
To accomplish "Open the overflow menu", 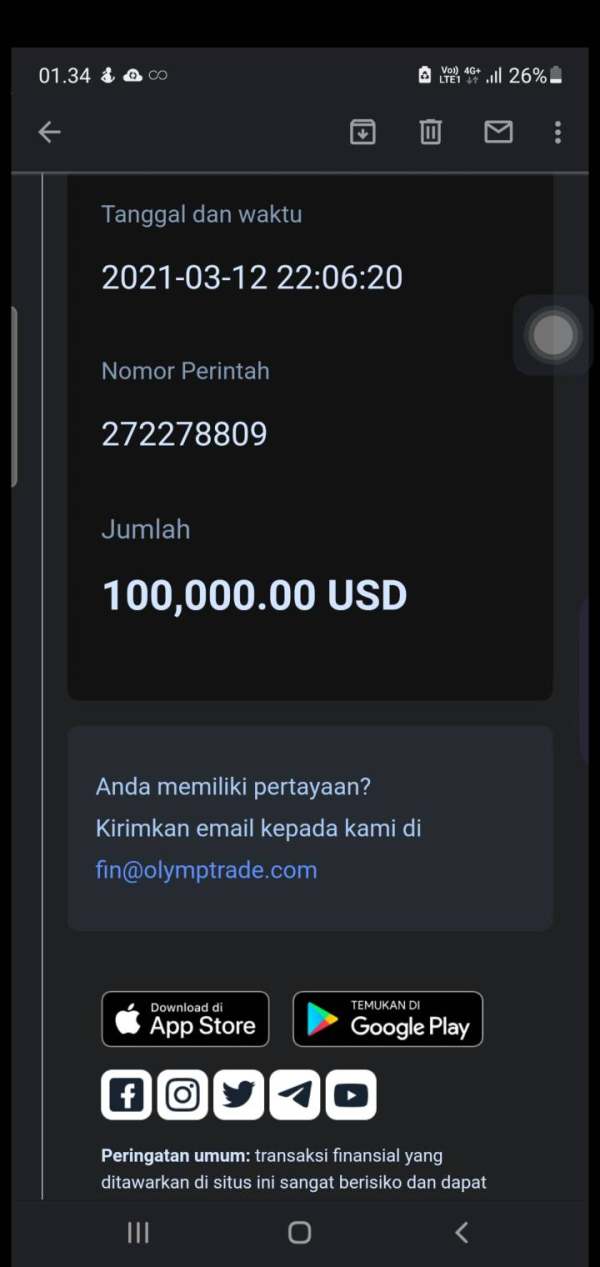I will [557, 132].
